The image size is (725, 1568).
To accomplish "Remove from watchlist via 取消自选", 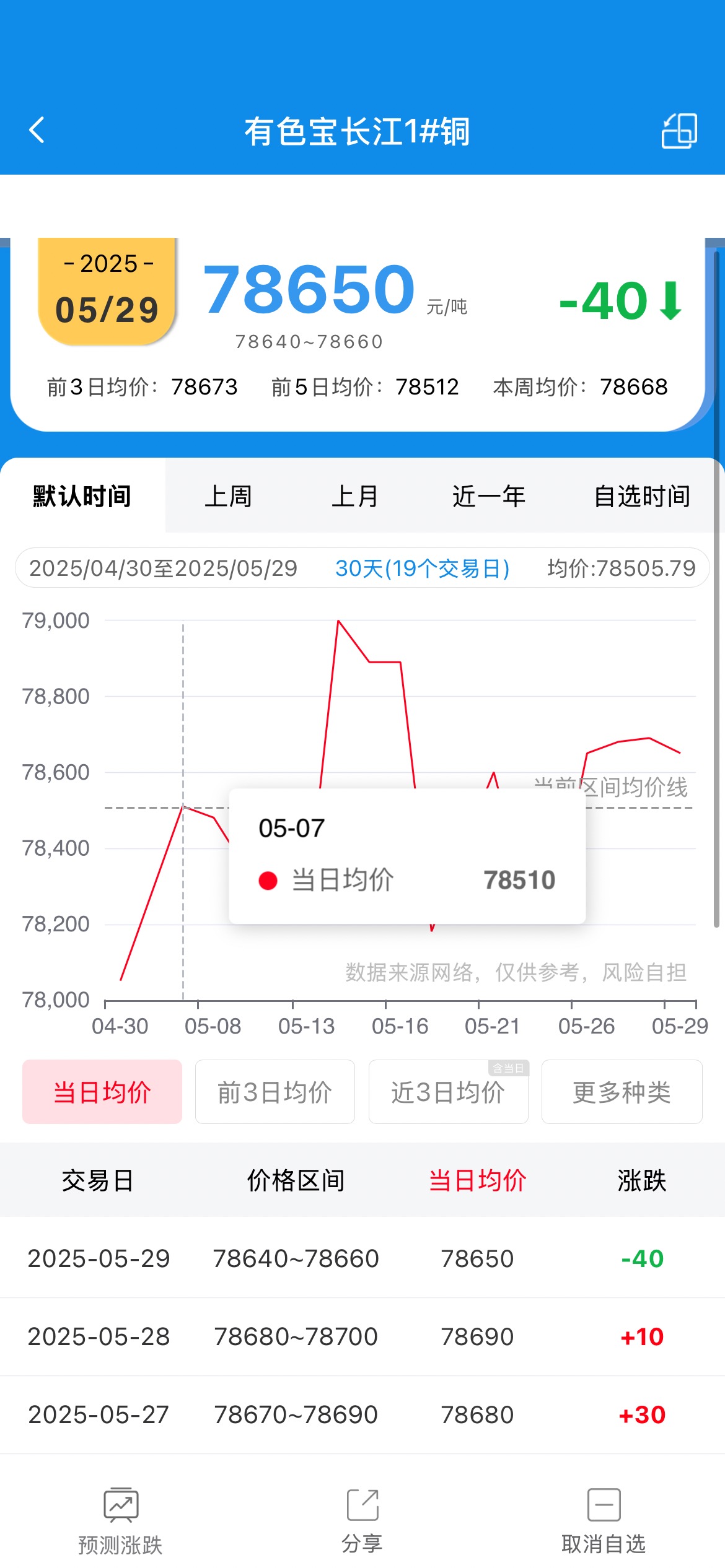I will [604, 1521].
